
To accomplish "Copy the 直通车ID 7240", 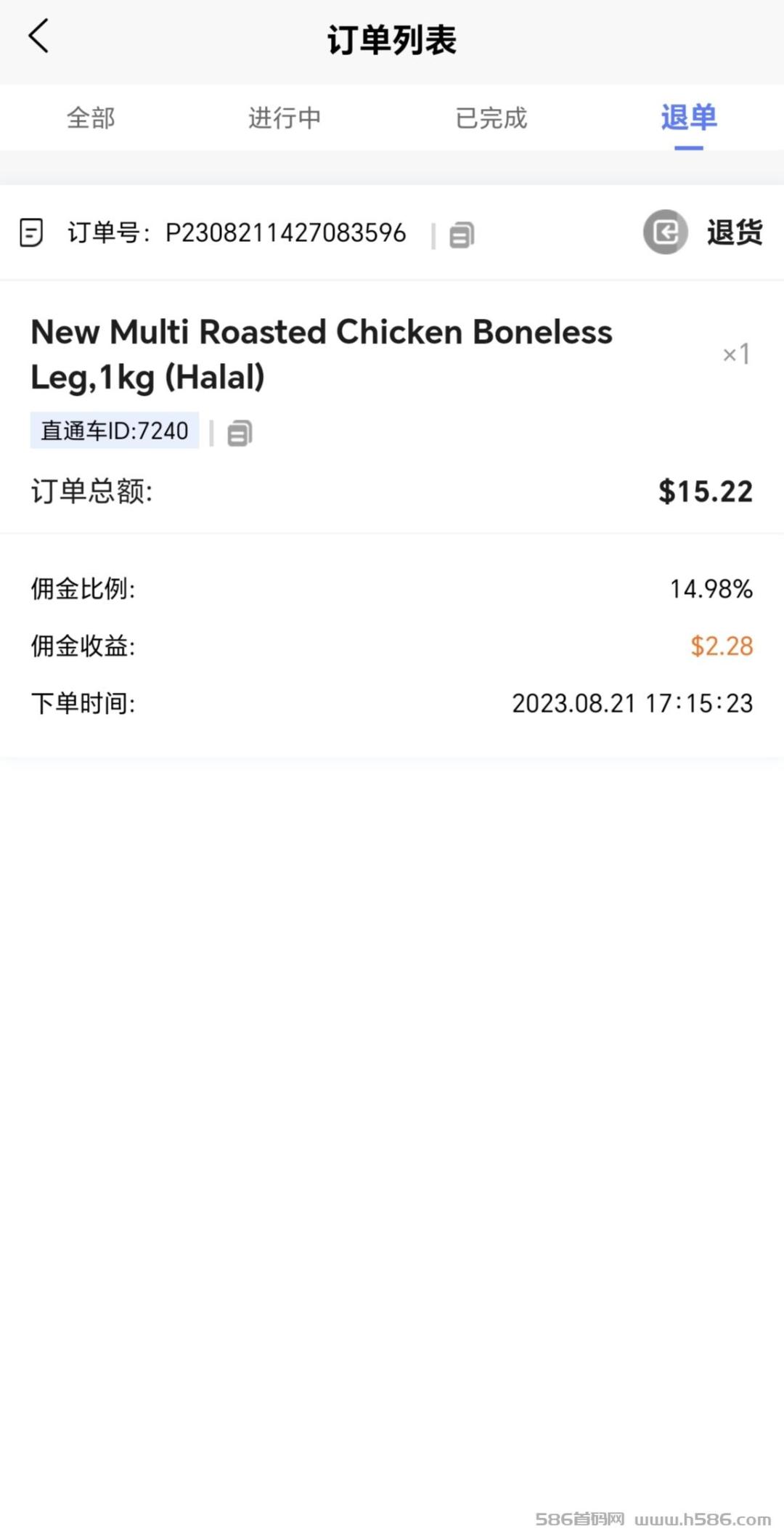I will pos(240,433).
